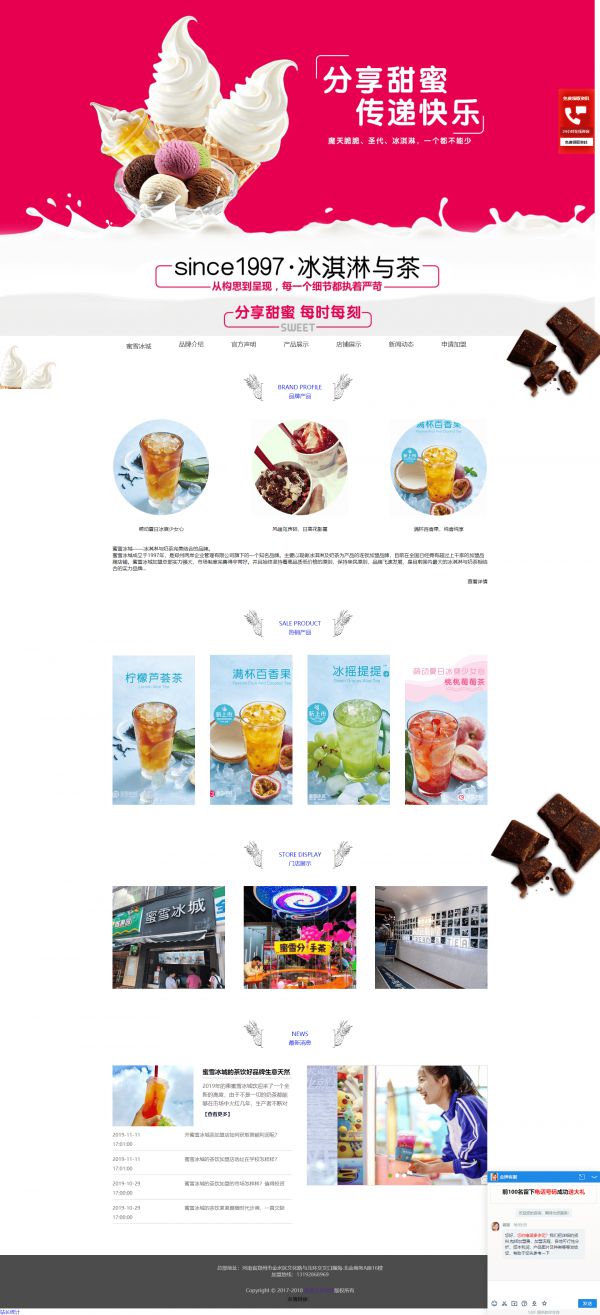Tap the 查看详情 link under brand intro
The image size is (600, 1315).
477,581
